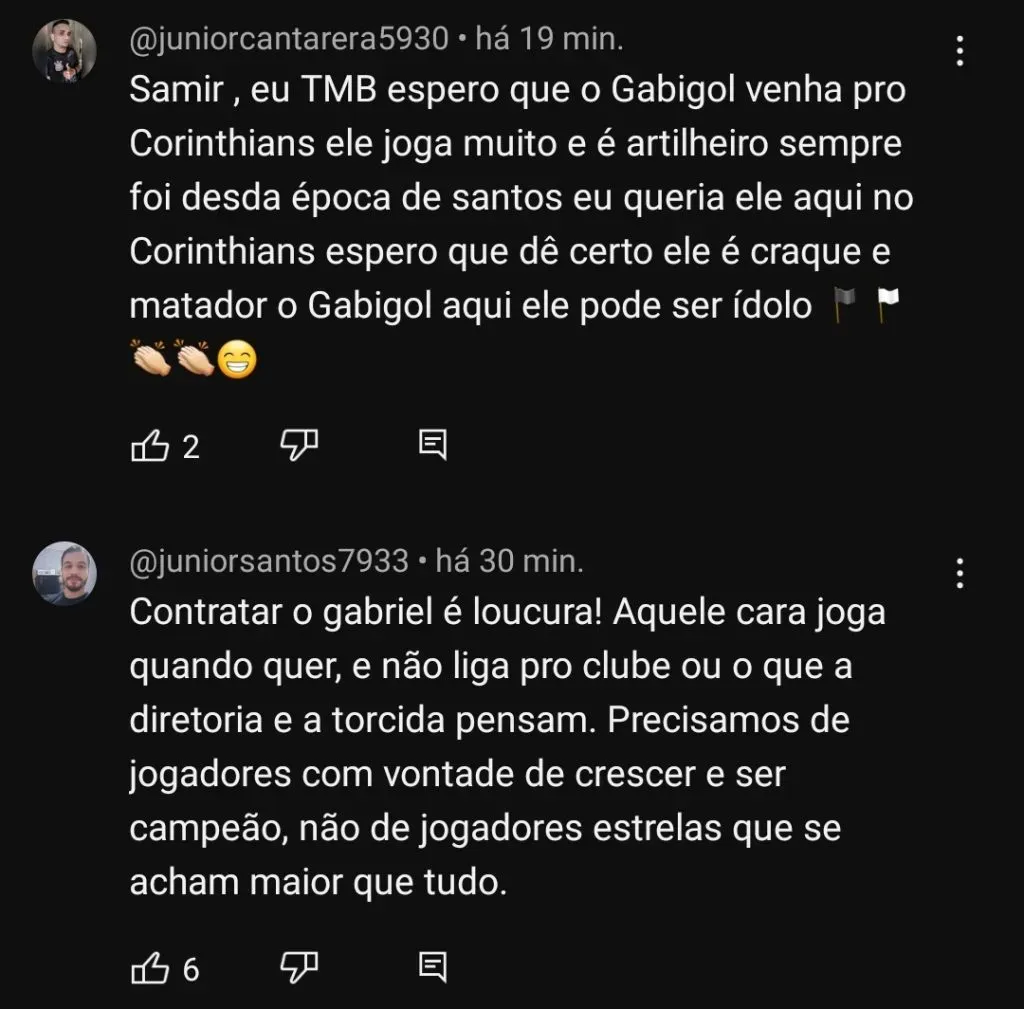Dislike the comment by @juniorcantarera5930
The height and width of the screenshot is (1009, 1024).
click(298, 446)
